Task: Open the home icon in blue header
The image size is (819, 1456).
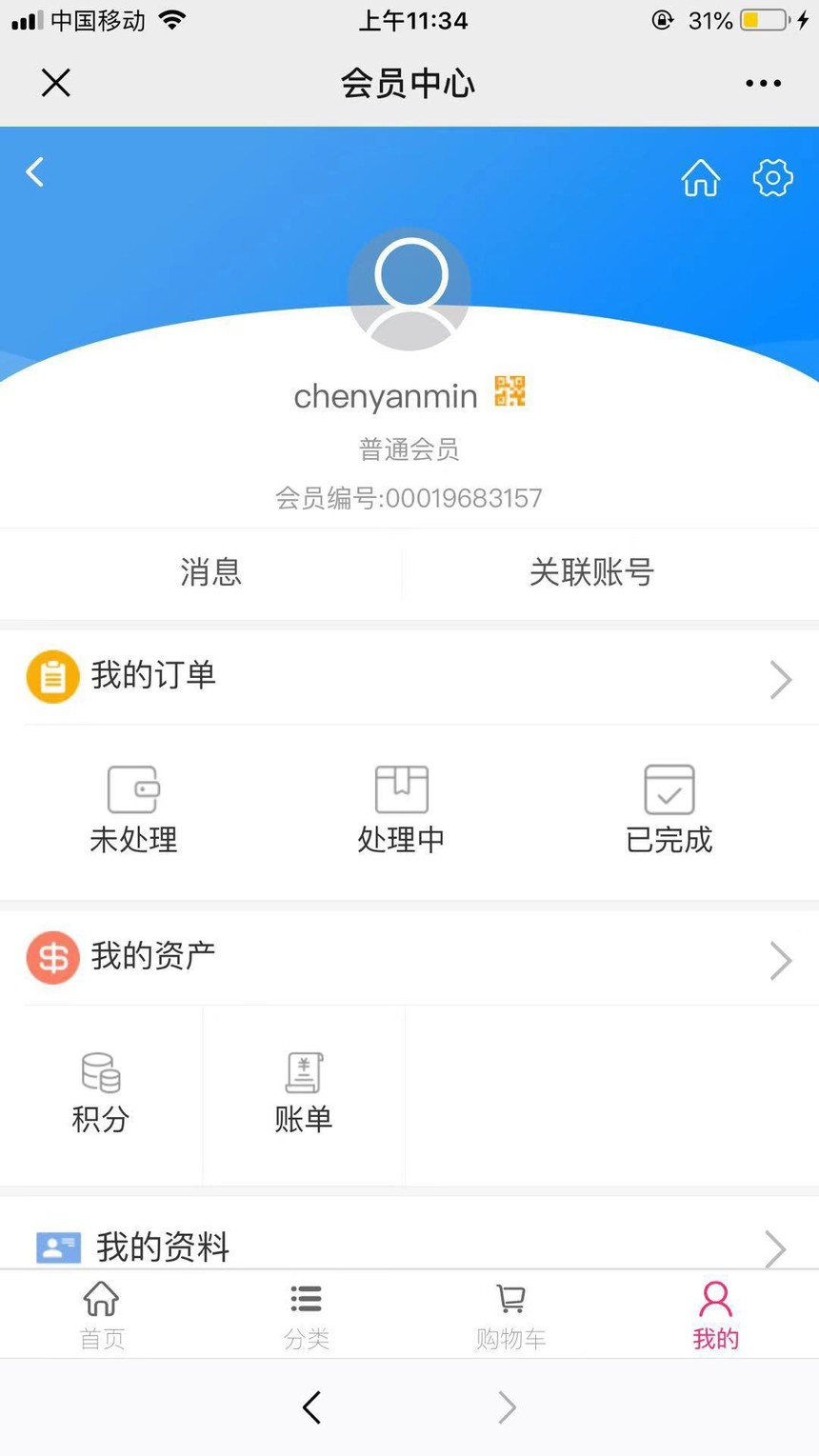Action: [x=700, y=178]
